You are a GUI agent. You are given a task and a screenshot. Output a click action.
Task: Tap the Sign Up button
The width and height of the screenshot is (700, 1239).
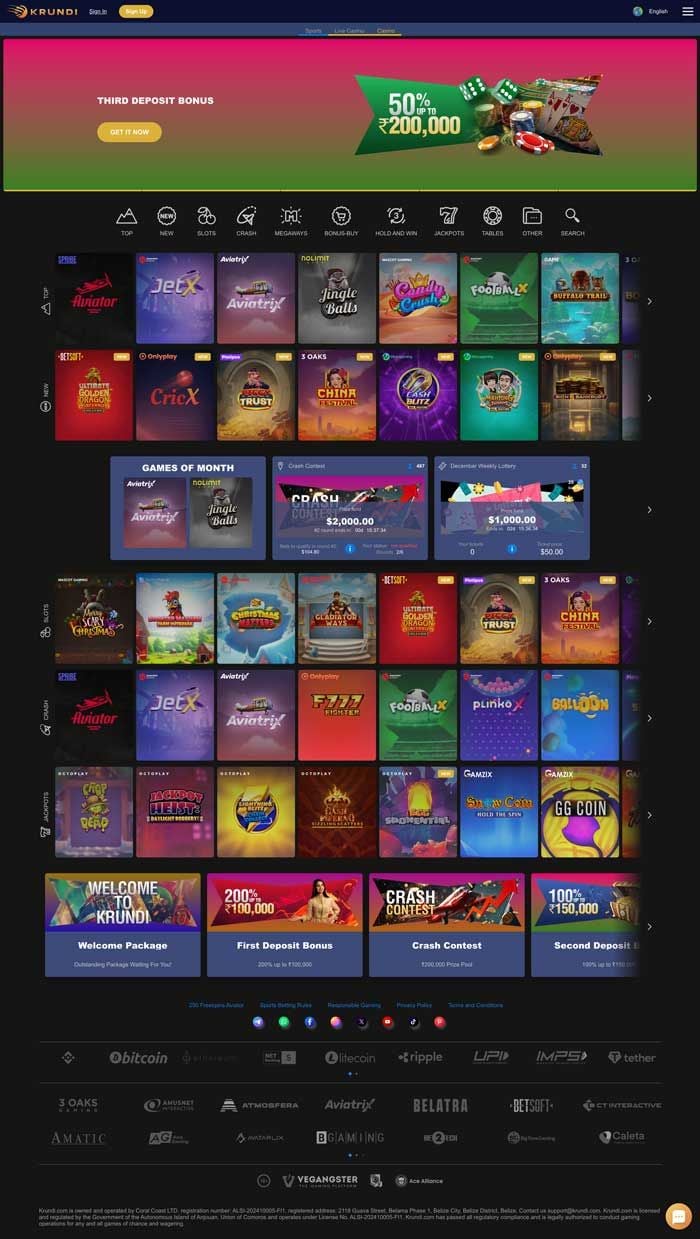pyautogui.click(x=136, y=11)
